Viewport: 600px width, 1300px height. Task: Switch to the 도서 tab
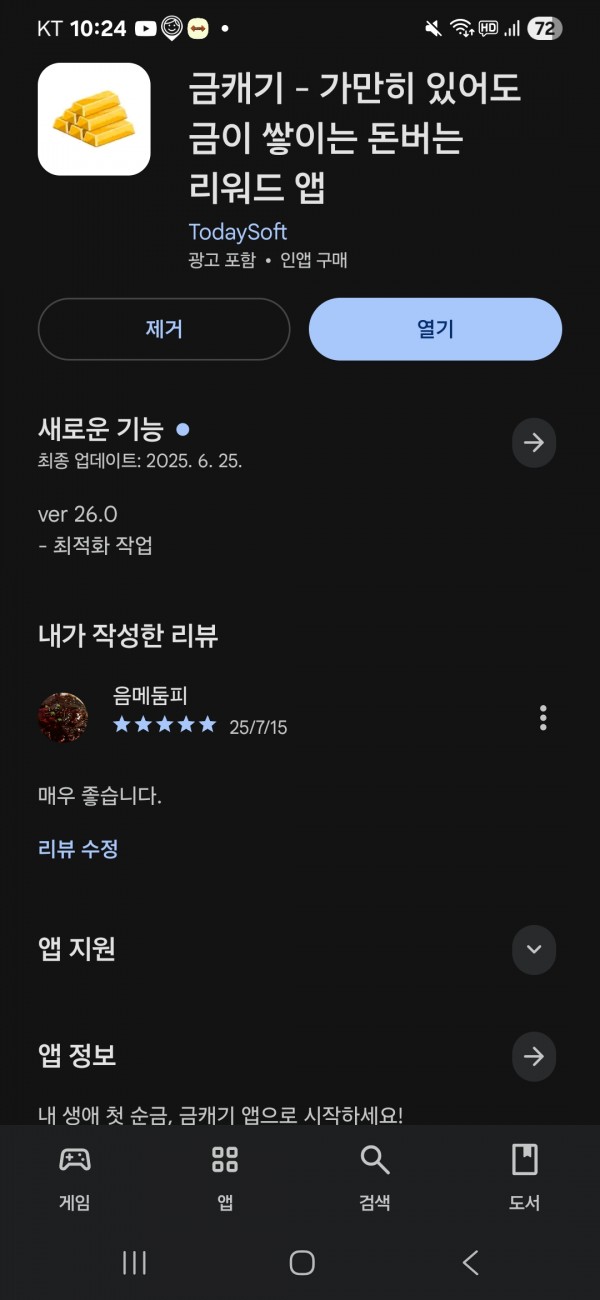click(x=525, y=1177)
